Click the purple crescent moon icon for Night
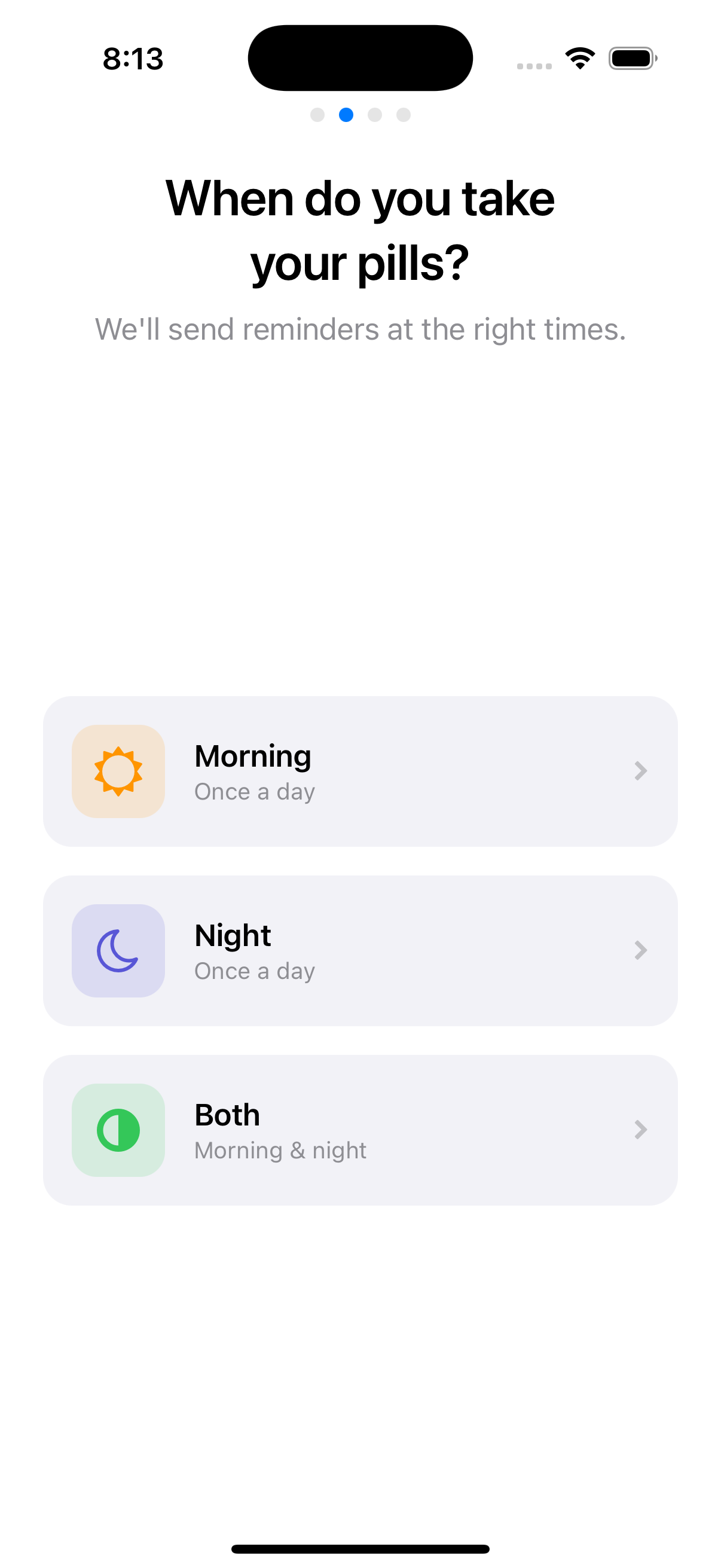The width and height of the screenshot is (721, 1568). click(x=118, y=950)
